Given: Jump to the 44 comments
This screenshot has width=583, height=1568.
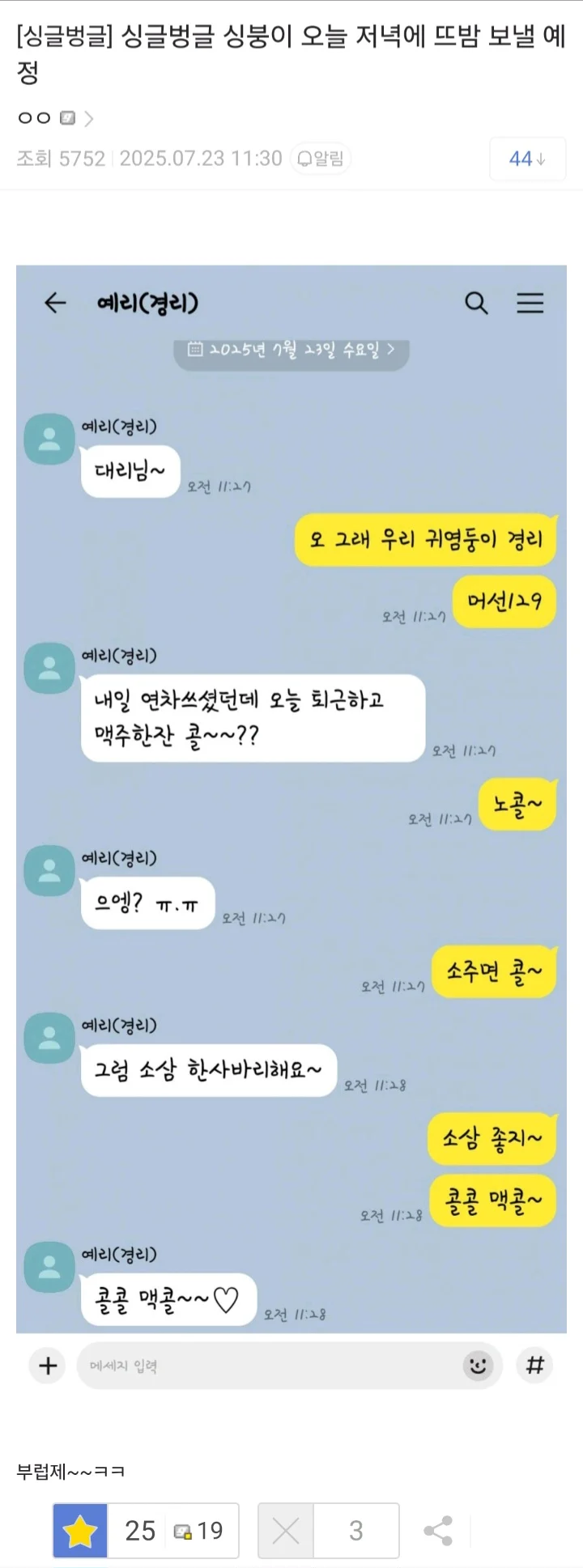Looking at the screenshot, I should [x=527, y=159].
